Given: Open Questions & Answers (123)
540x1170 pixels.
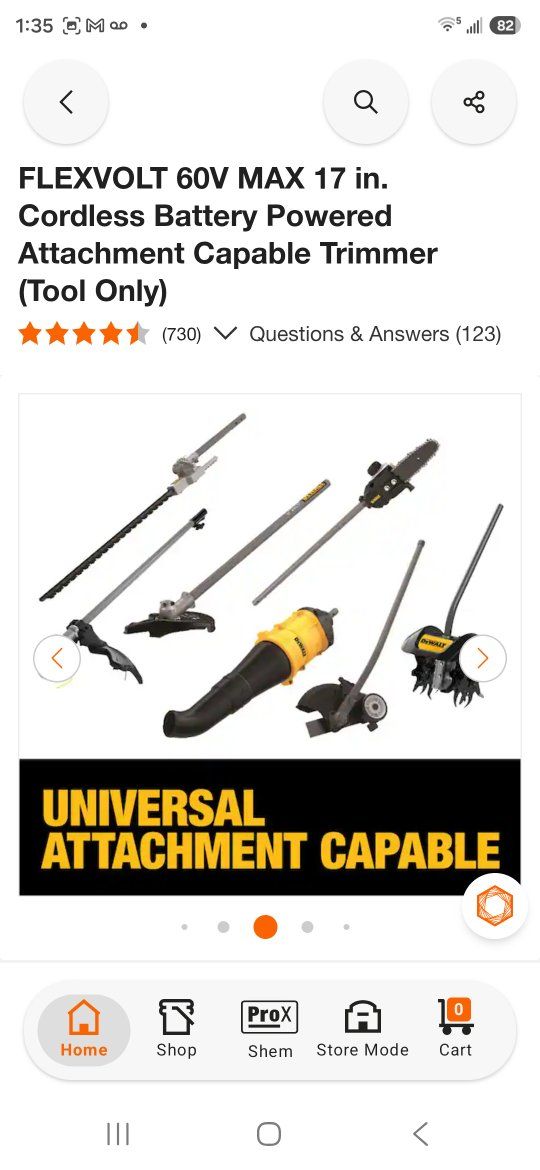Looking at the screenshot, I should click(374, 334).
